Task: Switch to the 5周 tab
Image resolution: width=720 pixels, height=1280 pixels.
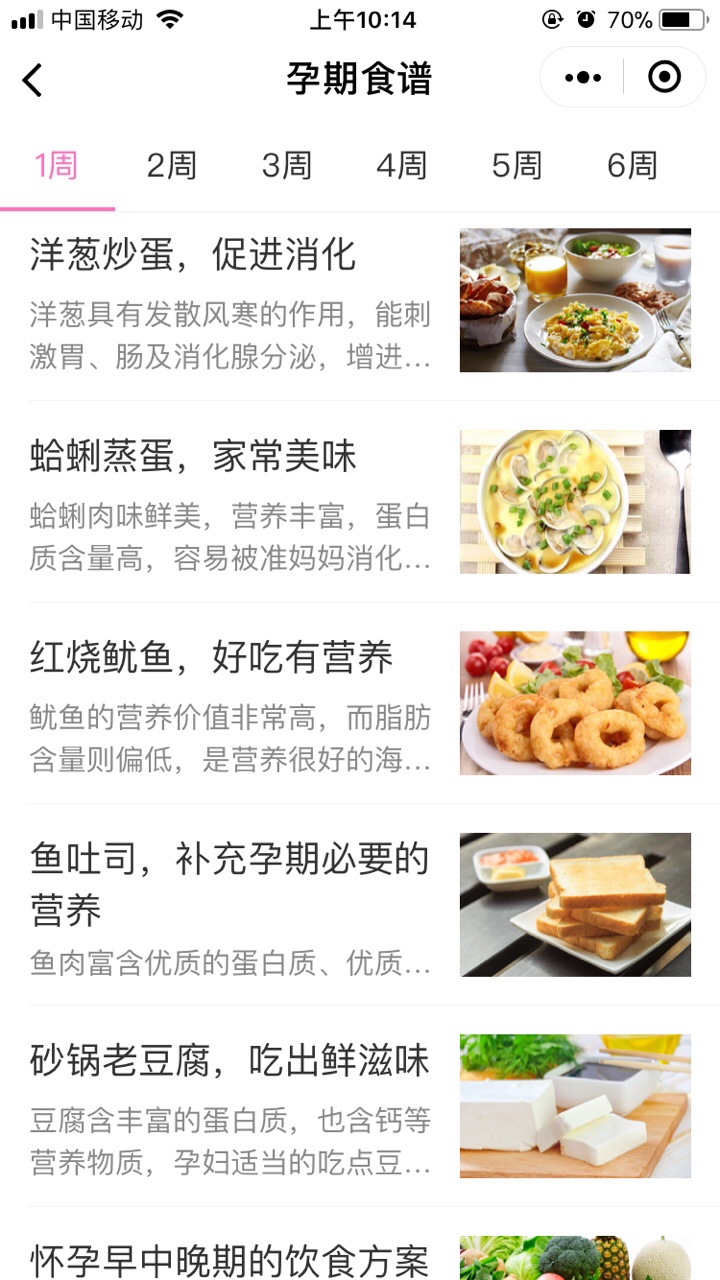Action: 517,166
